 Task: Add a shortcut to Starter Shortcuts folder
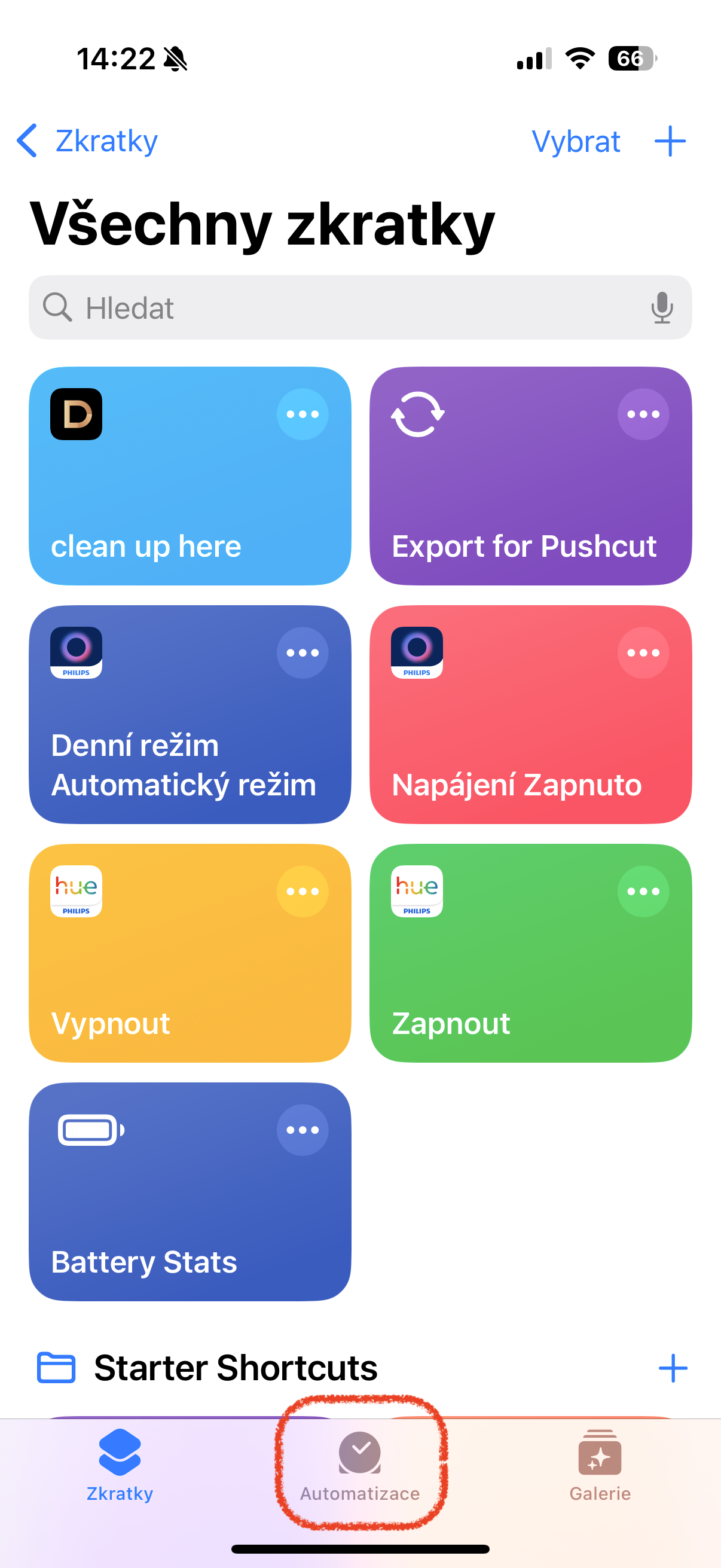(x=673, y=1368)
